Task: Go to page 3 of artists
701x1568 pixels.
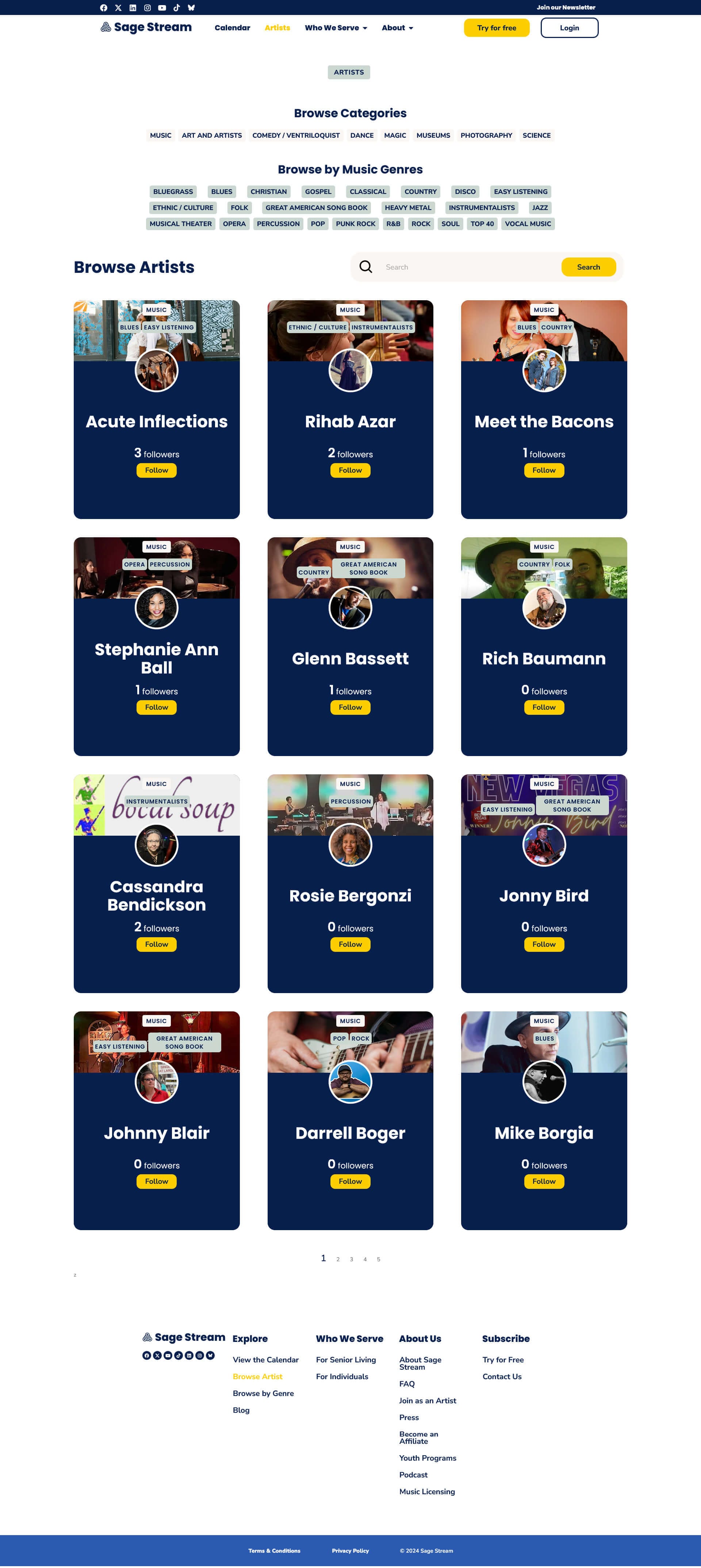Action: (x=351, y=1259)
